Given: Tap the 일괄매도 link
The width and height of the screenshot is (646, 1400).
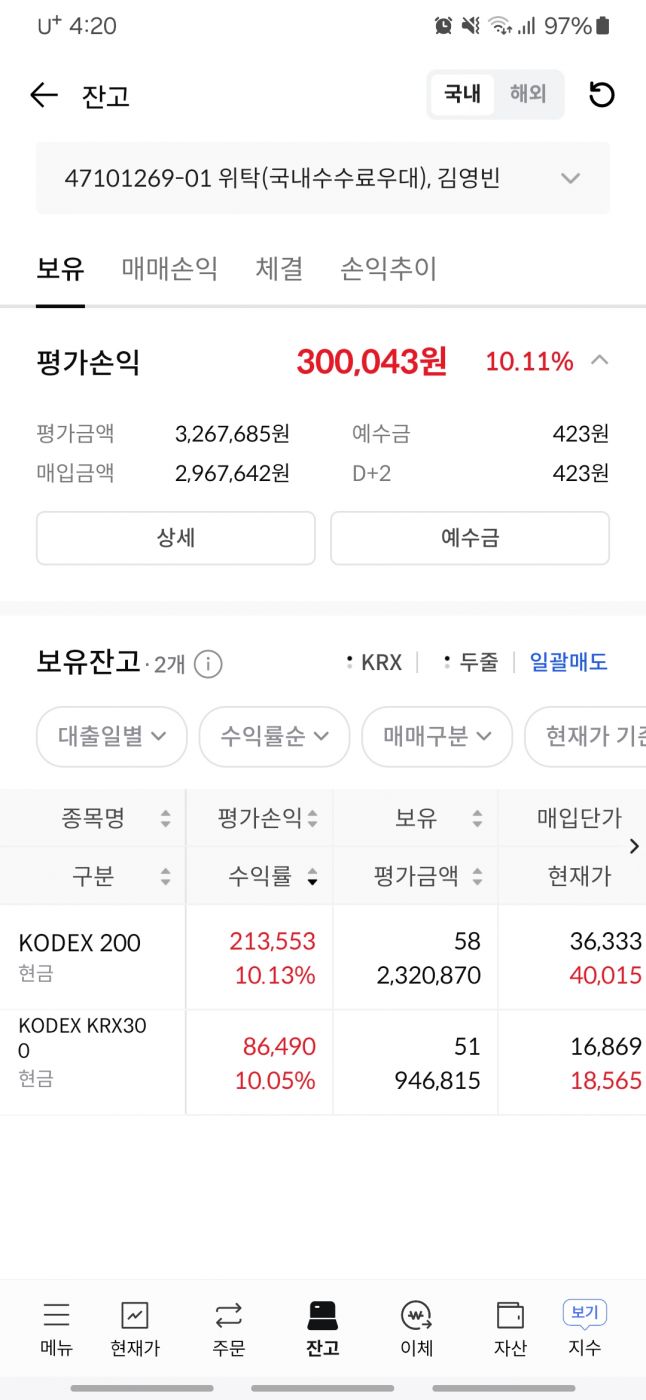Looking at the screenshot, I should pos(568,662).
